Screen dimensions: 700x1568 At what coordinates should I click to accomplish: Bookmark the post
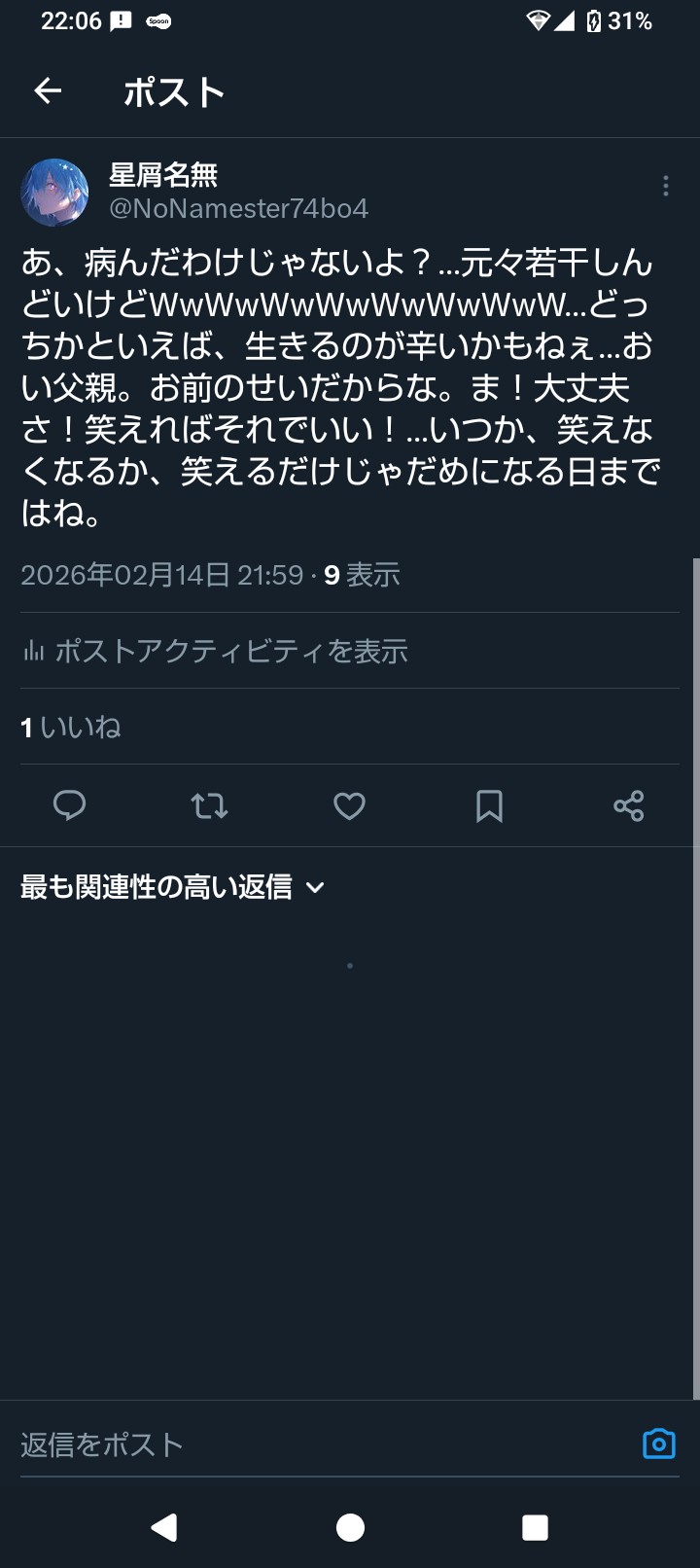point(489,806)
